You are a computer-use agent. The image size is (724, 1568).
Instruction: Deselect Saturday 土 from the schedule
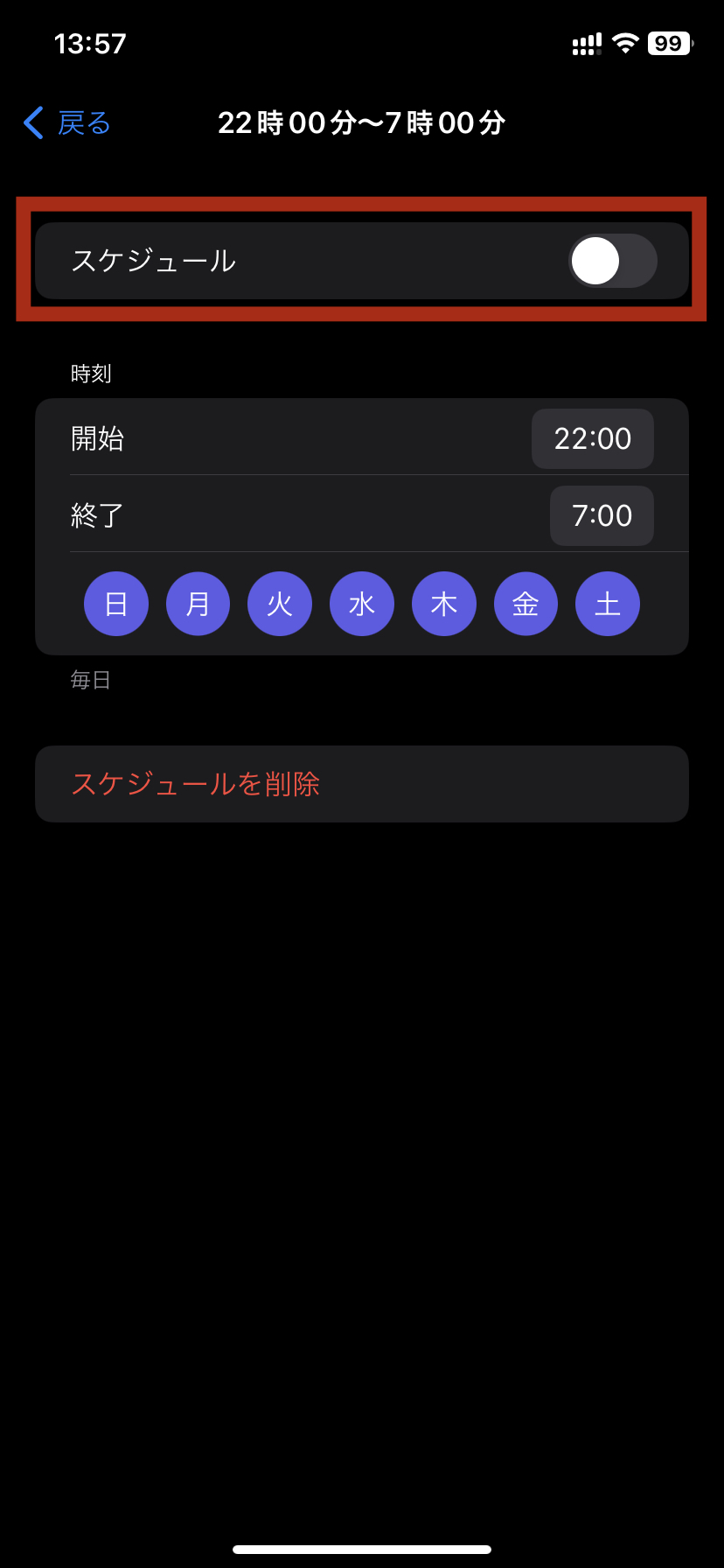[608, 604]
